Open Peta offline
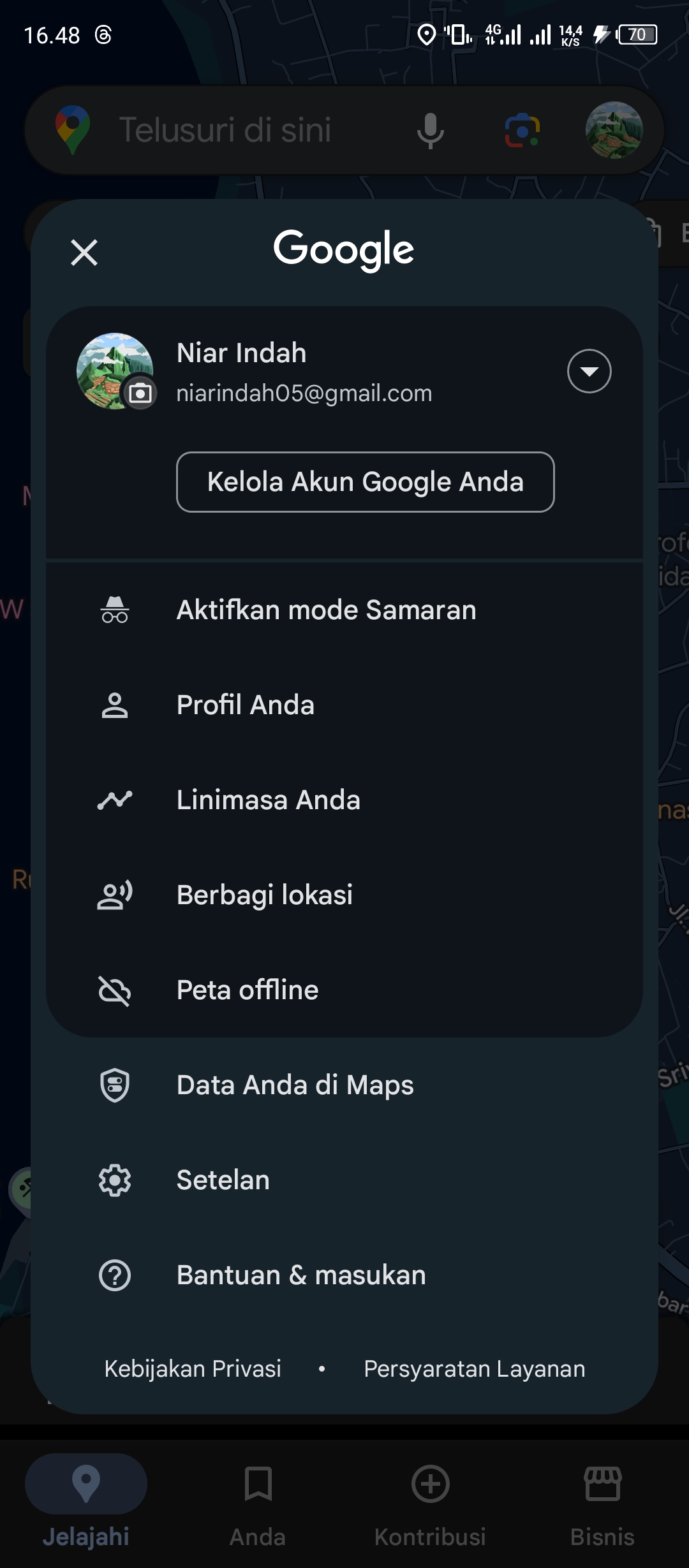The width and height of the screenshot is (689, 1568). tap(344, 990)
